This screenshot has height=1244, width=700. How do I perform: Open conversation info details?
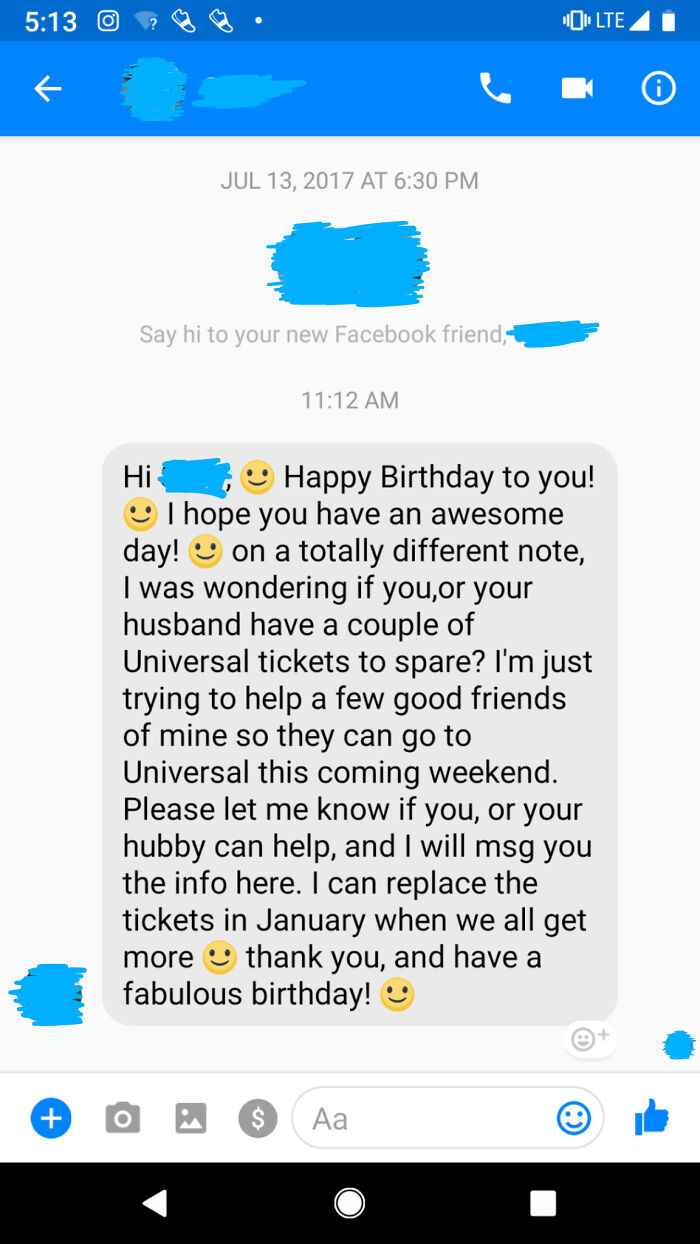658,89
